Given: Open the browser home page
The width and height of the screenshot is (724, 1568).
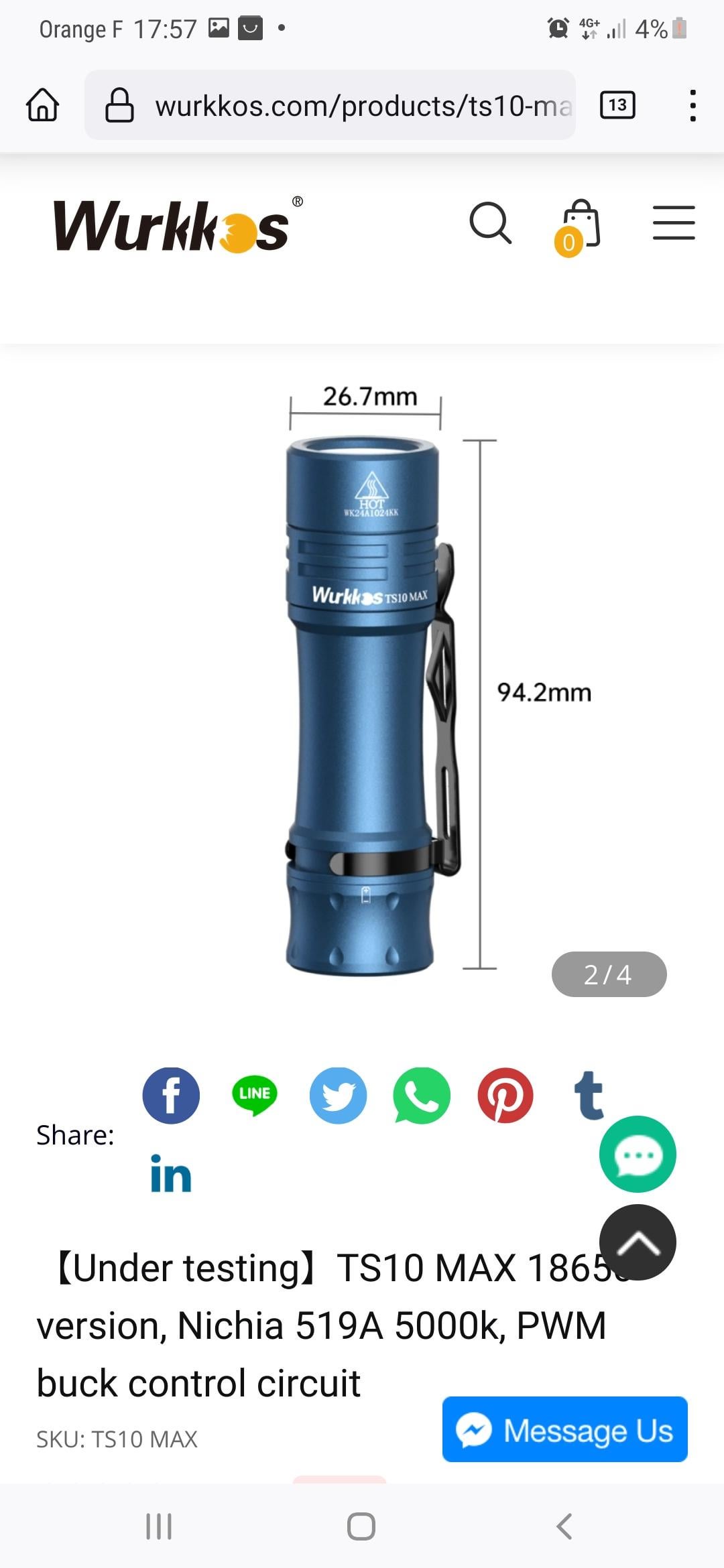Looking at the screenshot, I should pos(43,105).
